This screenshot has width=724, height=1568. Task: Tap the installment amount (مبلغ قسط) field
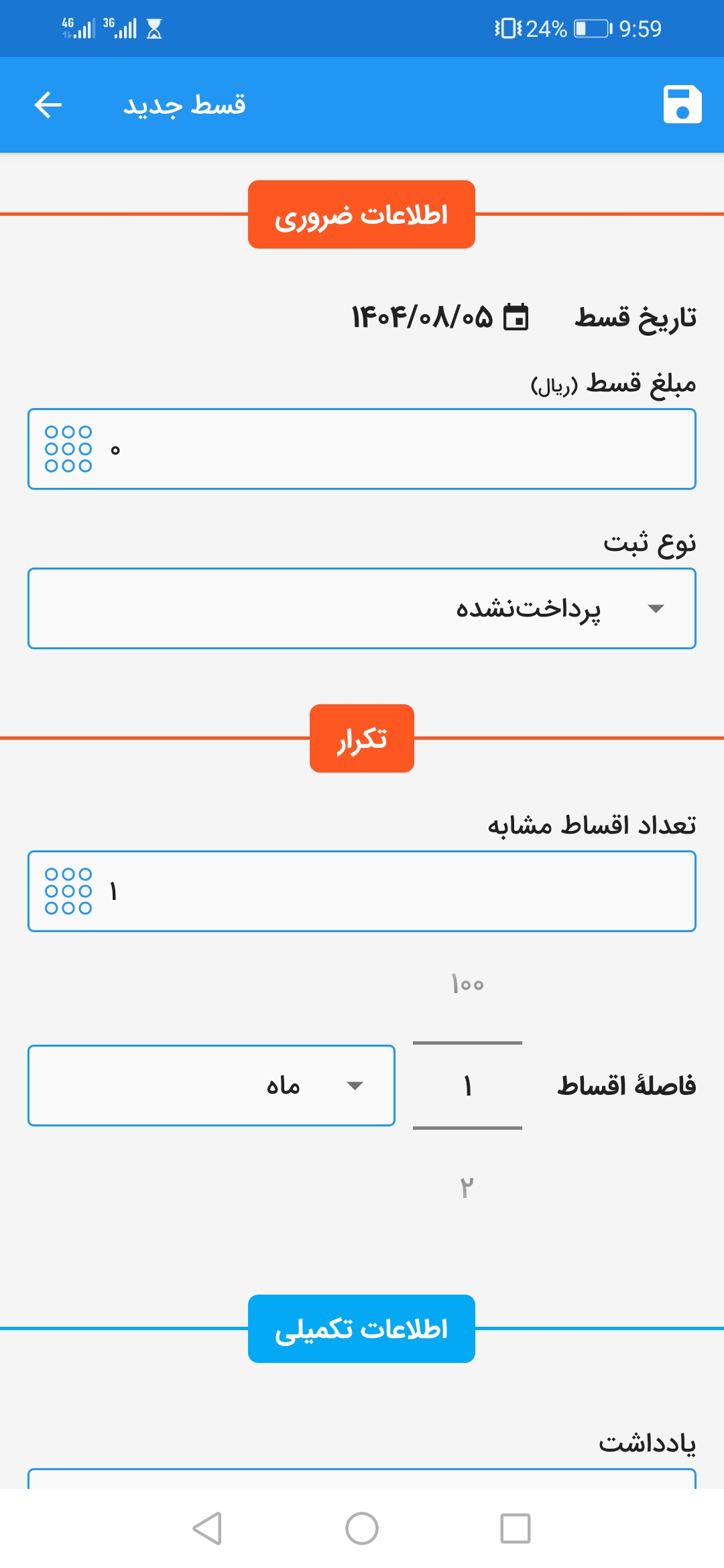(x=362, y=449)
